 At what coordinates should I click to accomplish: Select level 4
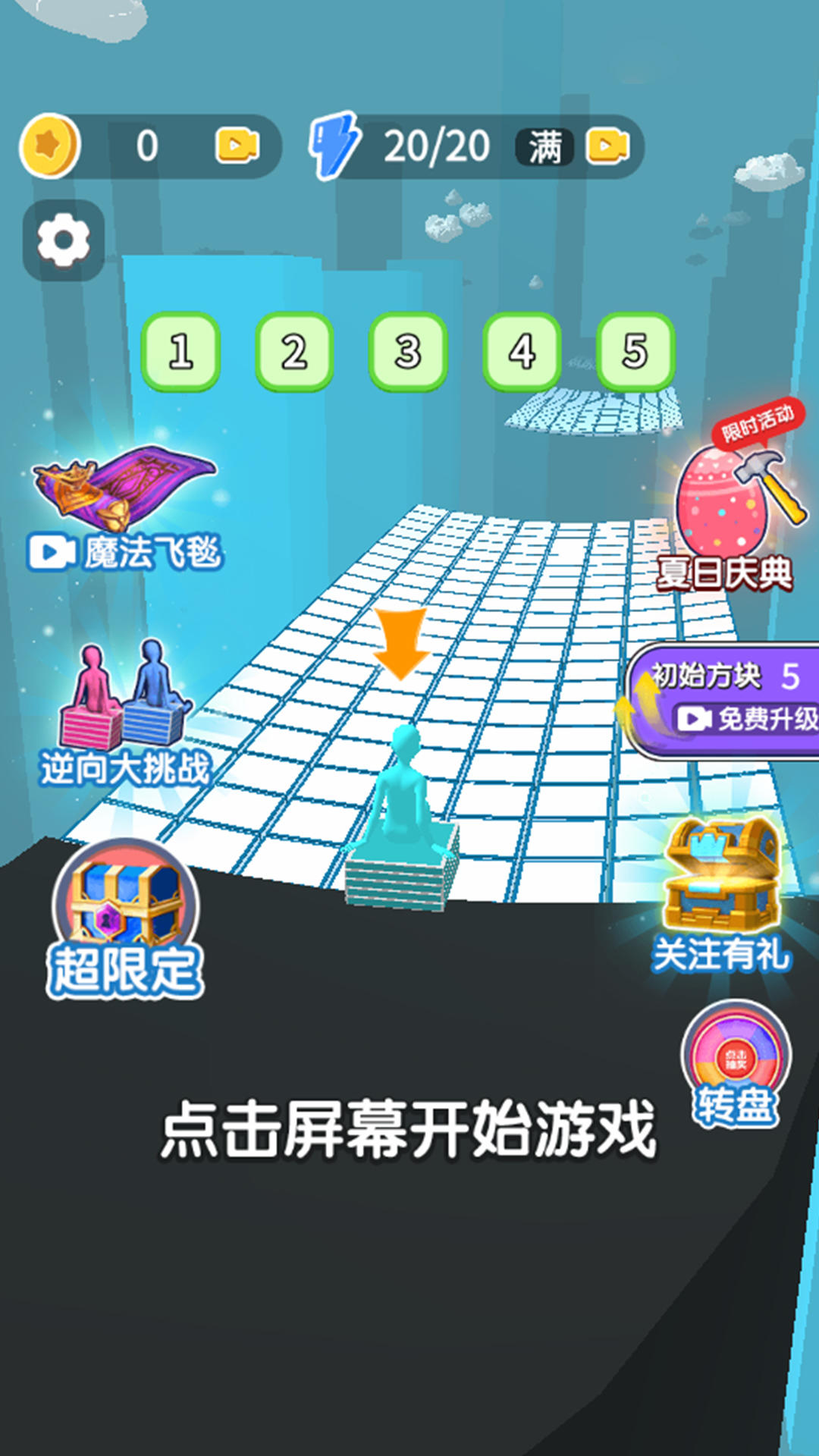[x=522, y=351]
